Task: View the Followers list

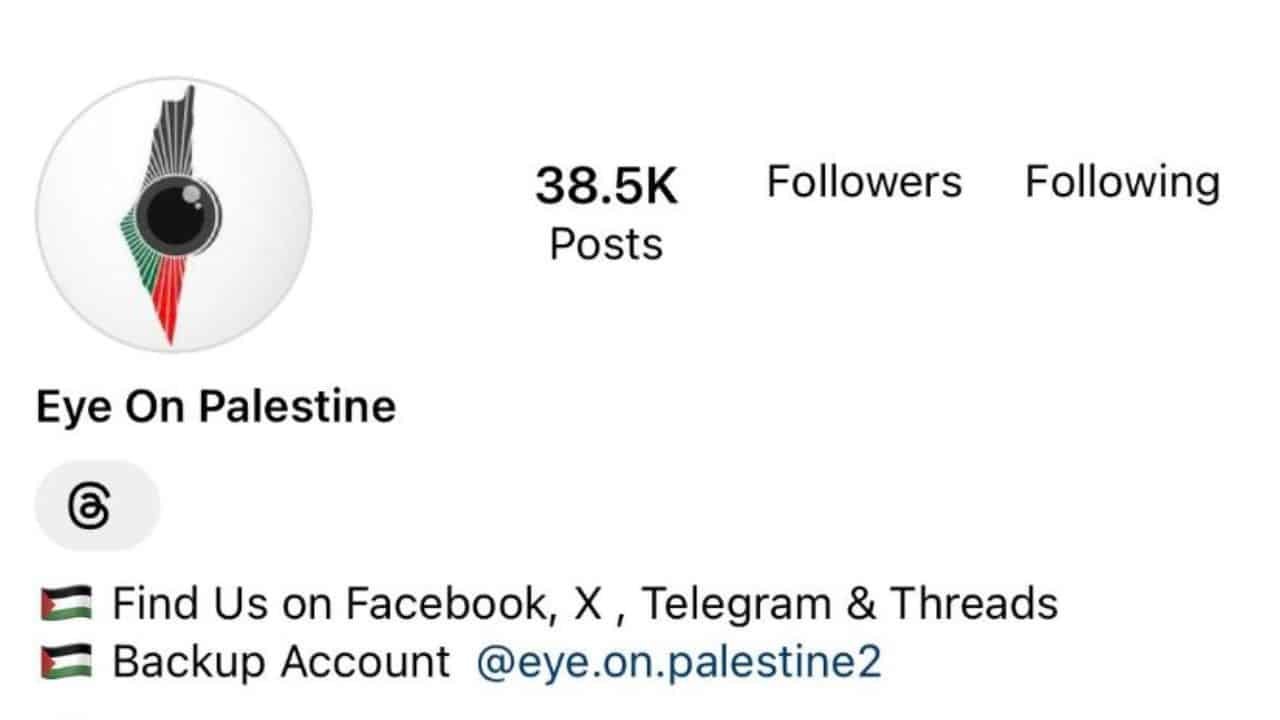Action: [864, 182]
